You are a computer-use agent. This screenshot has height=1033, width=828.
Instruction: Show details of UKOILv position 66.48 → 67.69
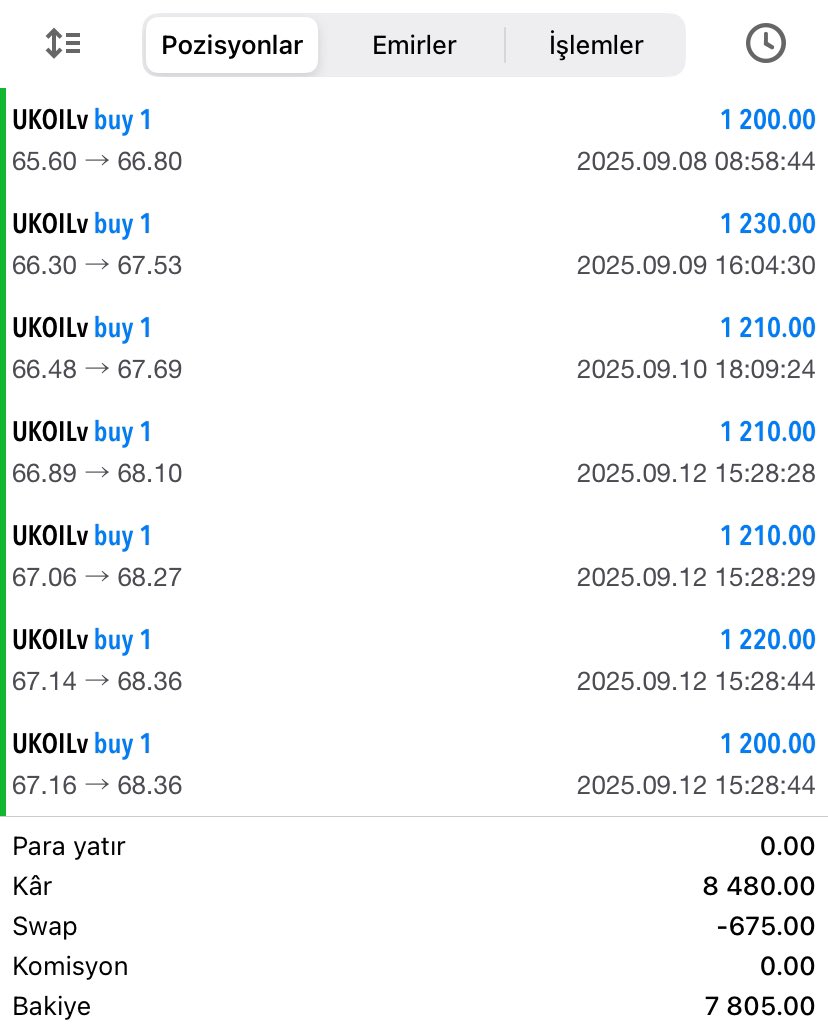(414, 348)
